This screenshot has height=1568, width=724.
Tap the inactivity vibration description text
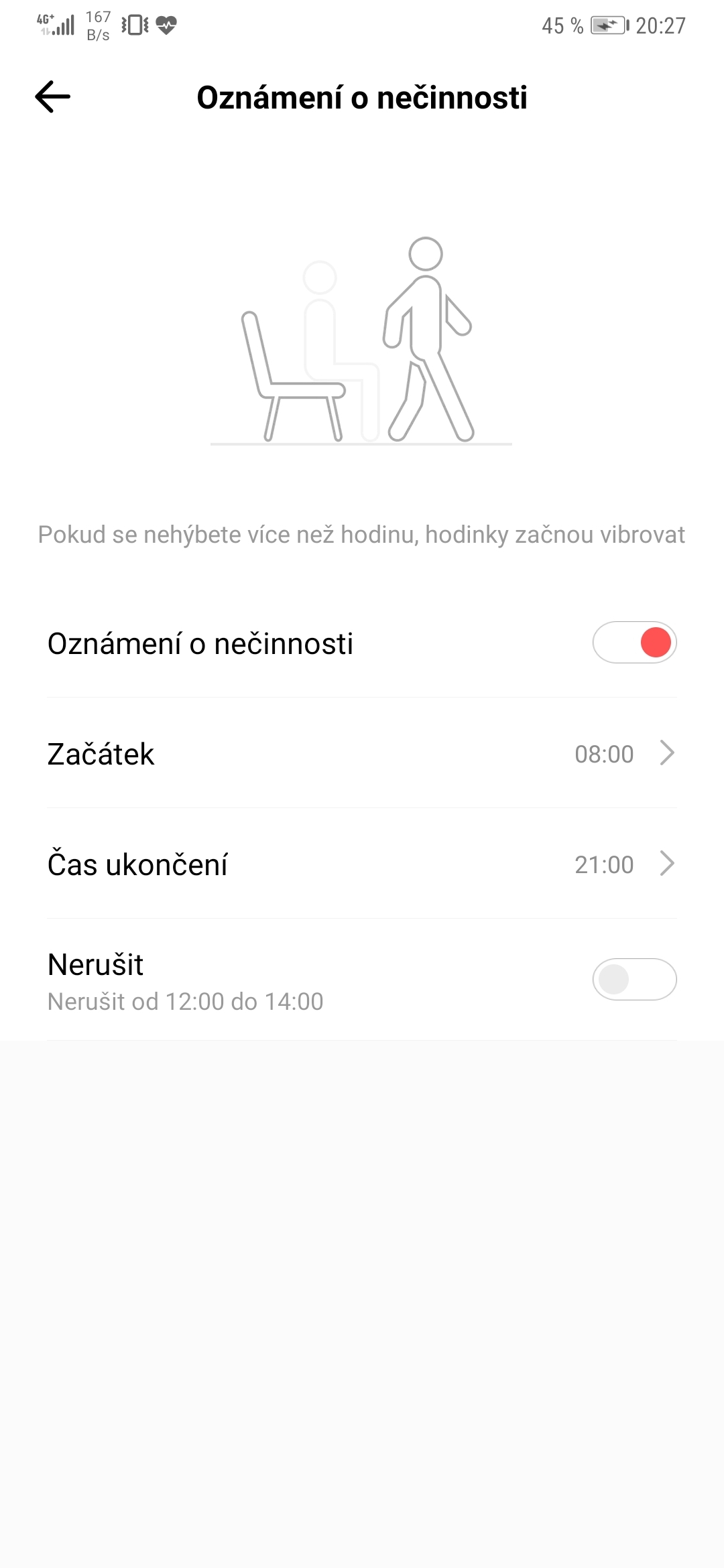tap(362, 535)
